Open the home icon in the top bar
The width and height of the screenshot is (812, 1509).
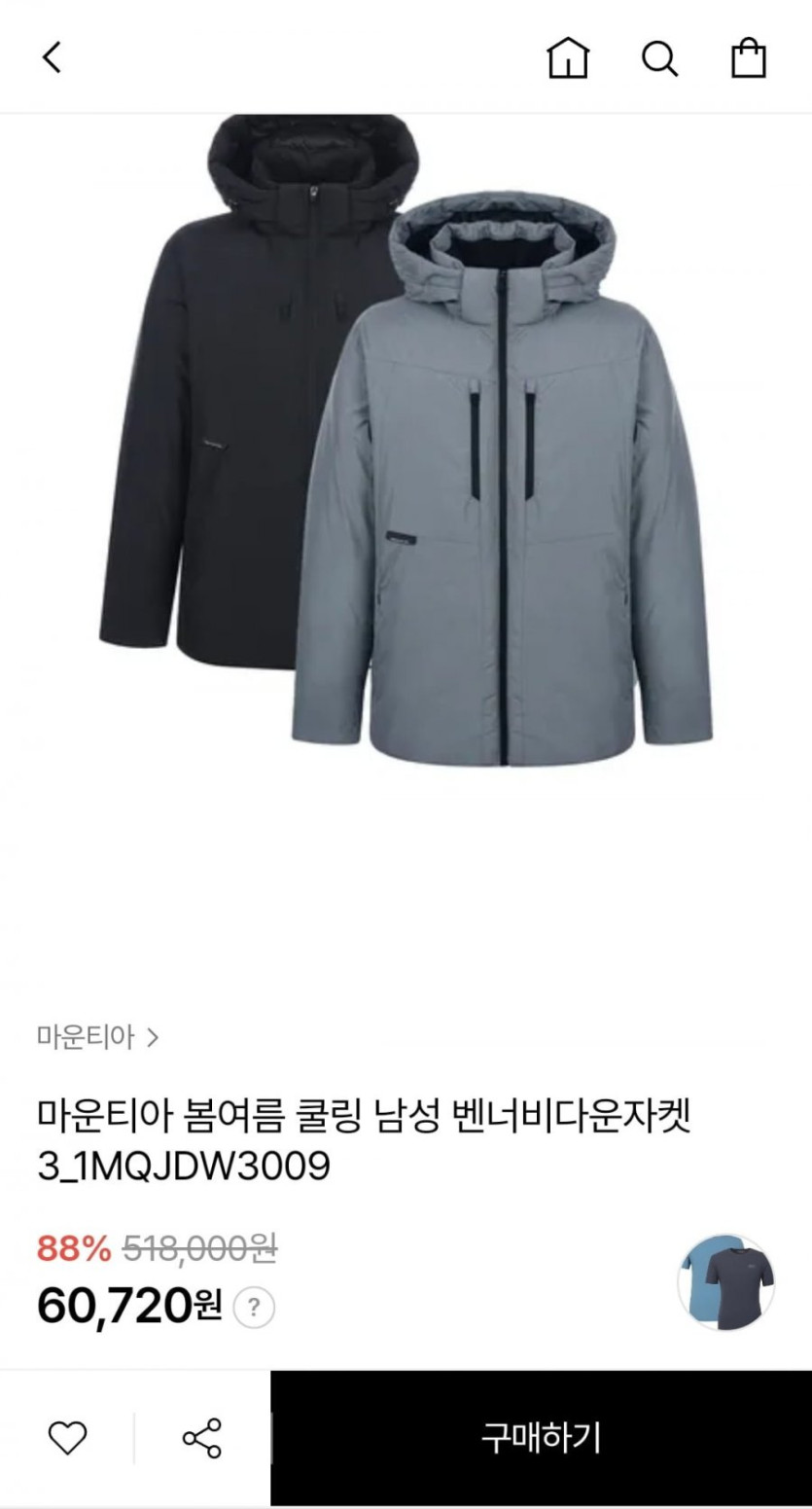click(568, 58)
